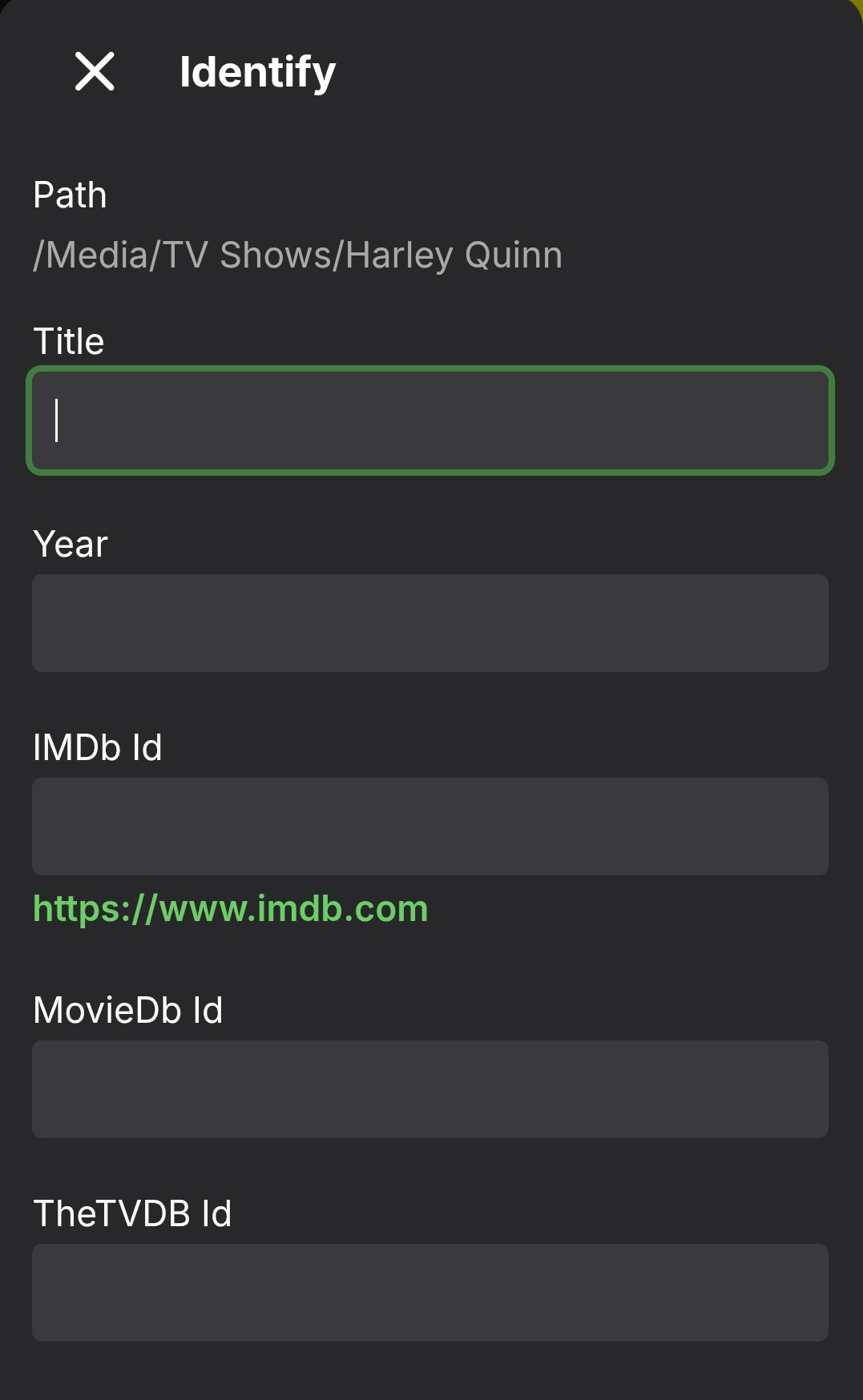Open the https://www.imdb.com link
Image resolution: width=863 pixels, height=1400 pixels.
(x=231, y=909)
